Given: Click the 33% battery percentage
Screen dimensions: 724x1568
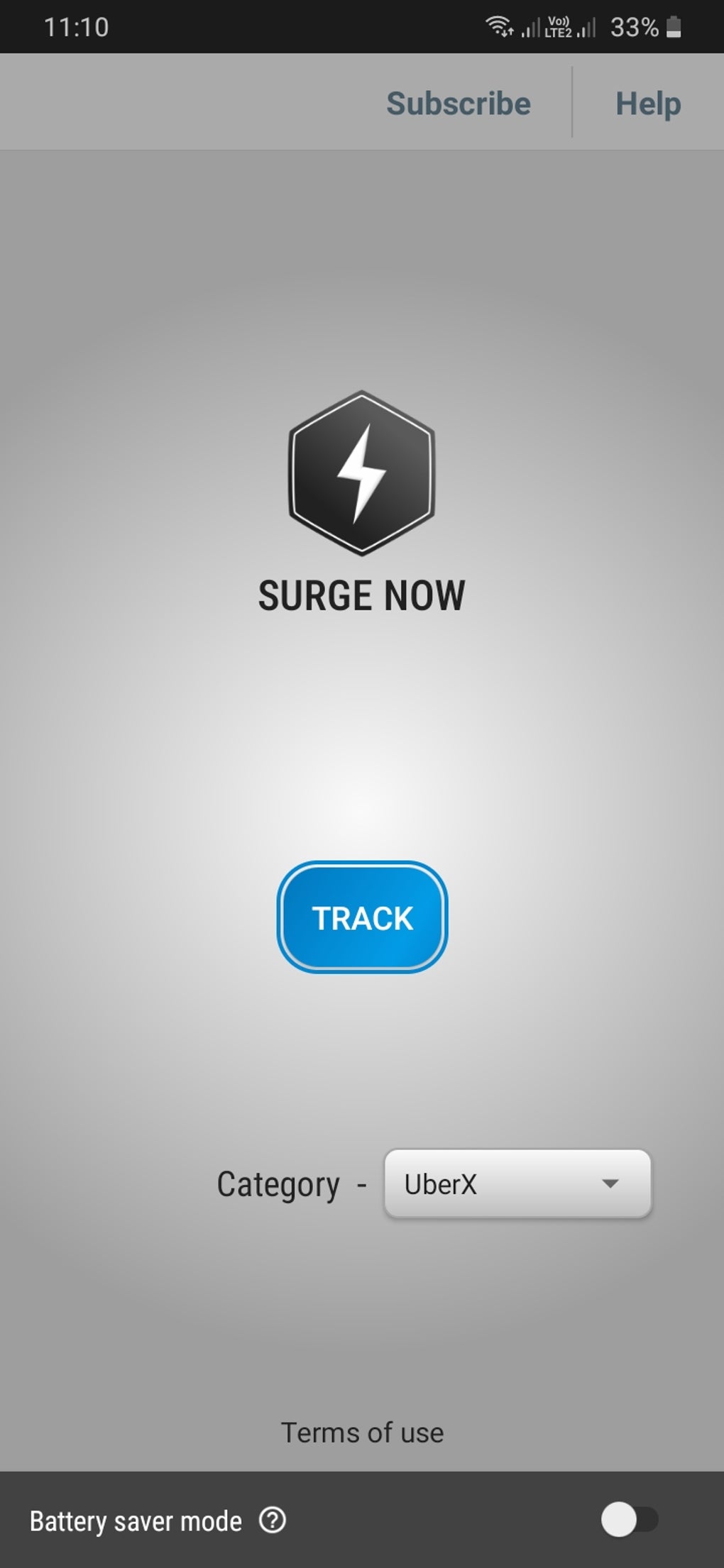Looking at the screenshot, I should click(x=634, y=27).
